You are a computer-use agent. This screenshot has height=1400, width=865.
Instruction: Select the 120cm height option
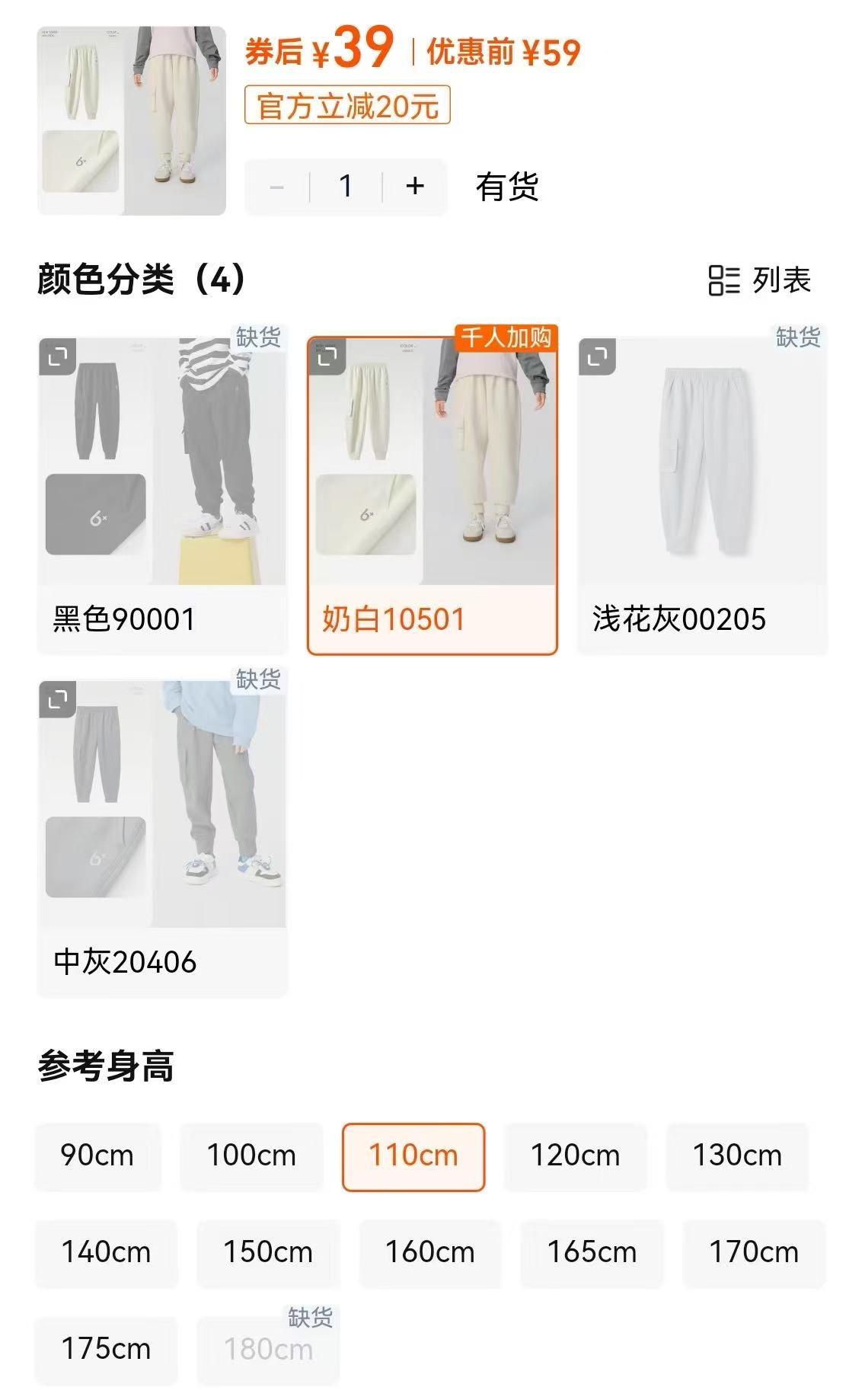point(576,1155)
